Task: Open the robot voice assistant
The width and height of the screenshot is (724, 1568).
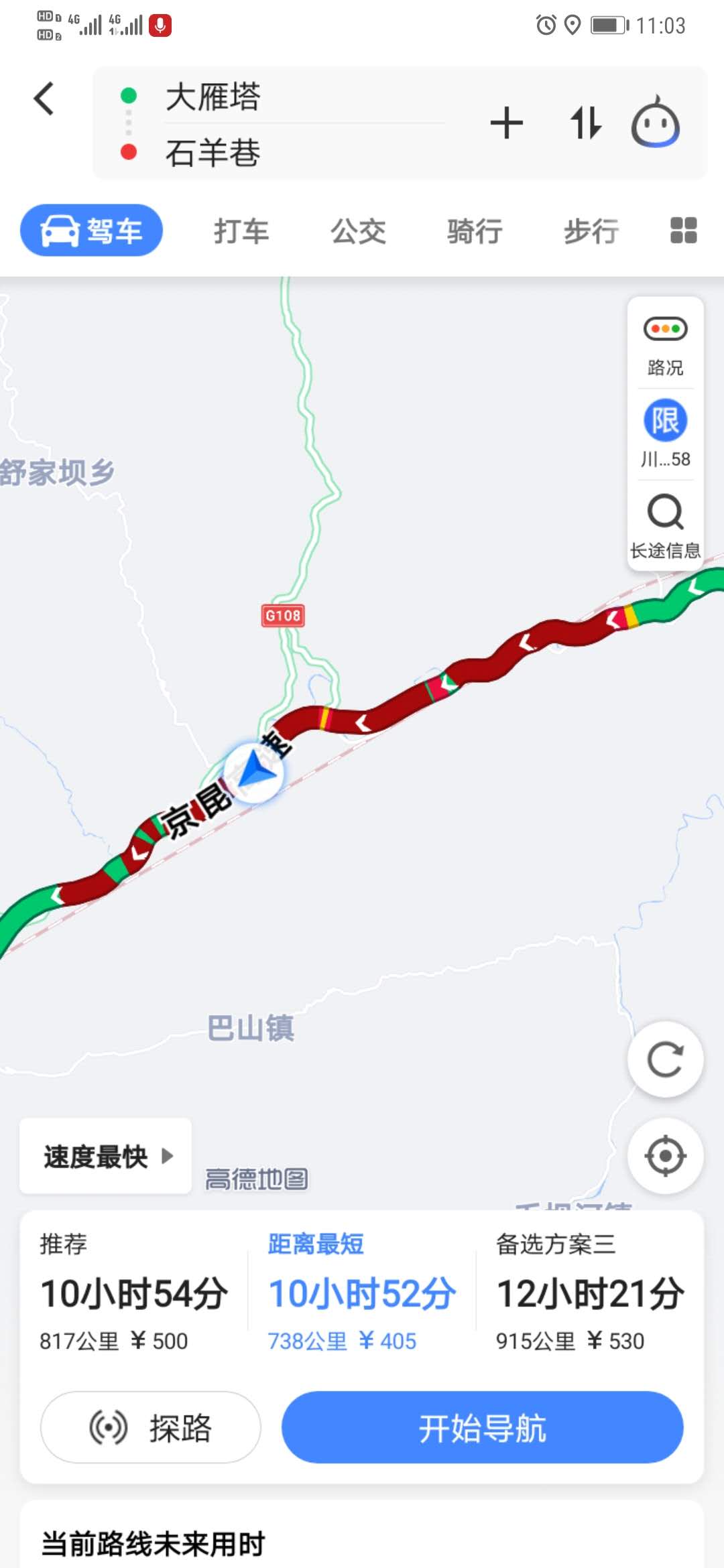Action: [655, 123]
